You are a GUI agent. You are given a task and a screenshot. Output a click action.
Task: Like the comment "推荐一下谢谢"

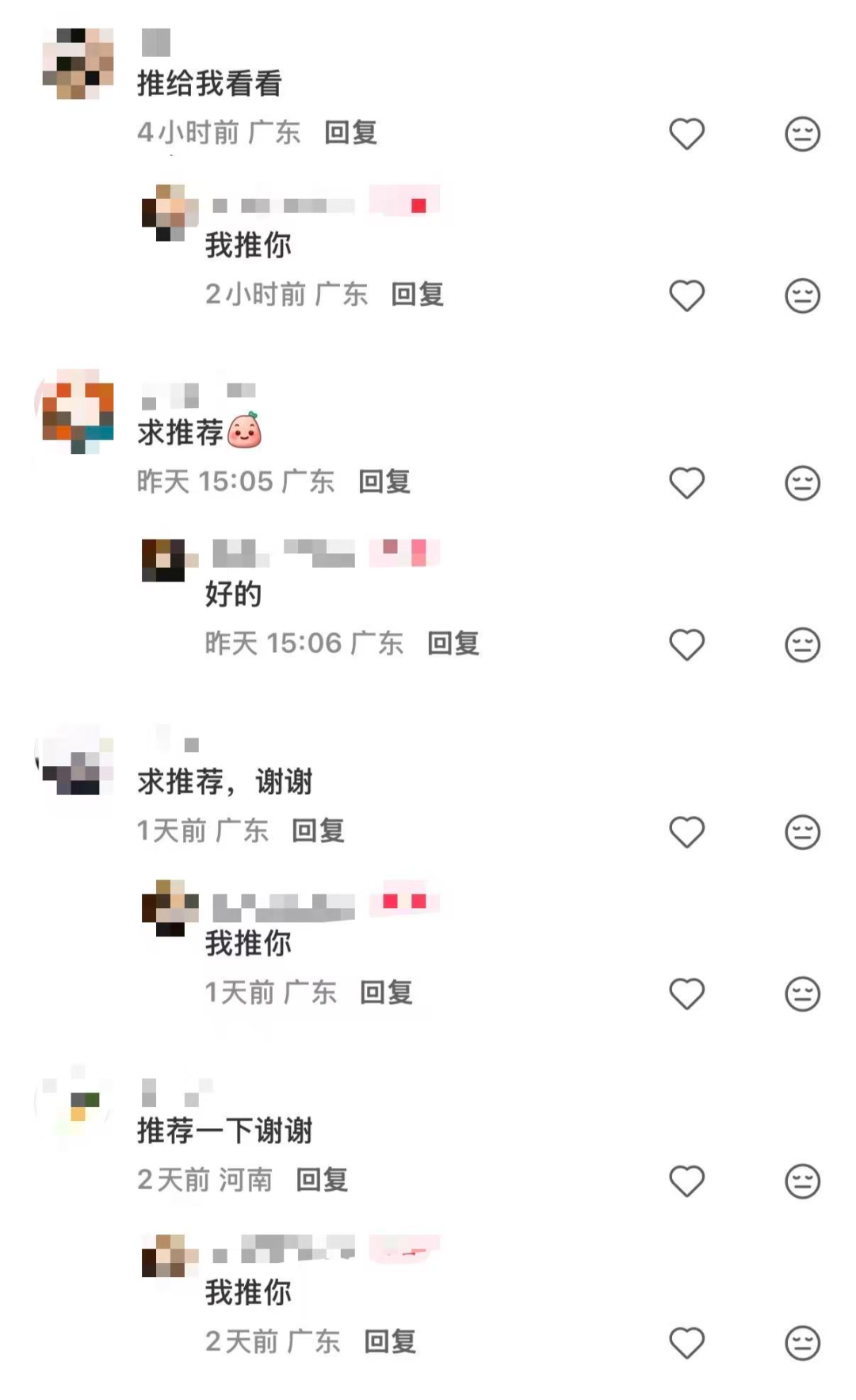click(x=686, y=1181)
